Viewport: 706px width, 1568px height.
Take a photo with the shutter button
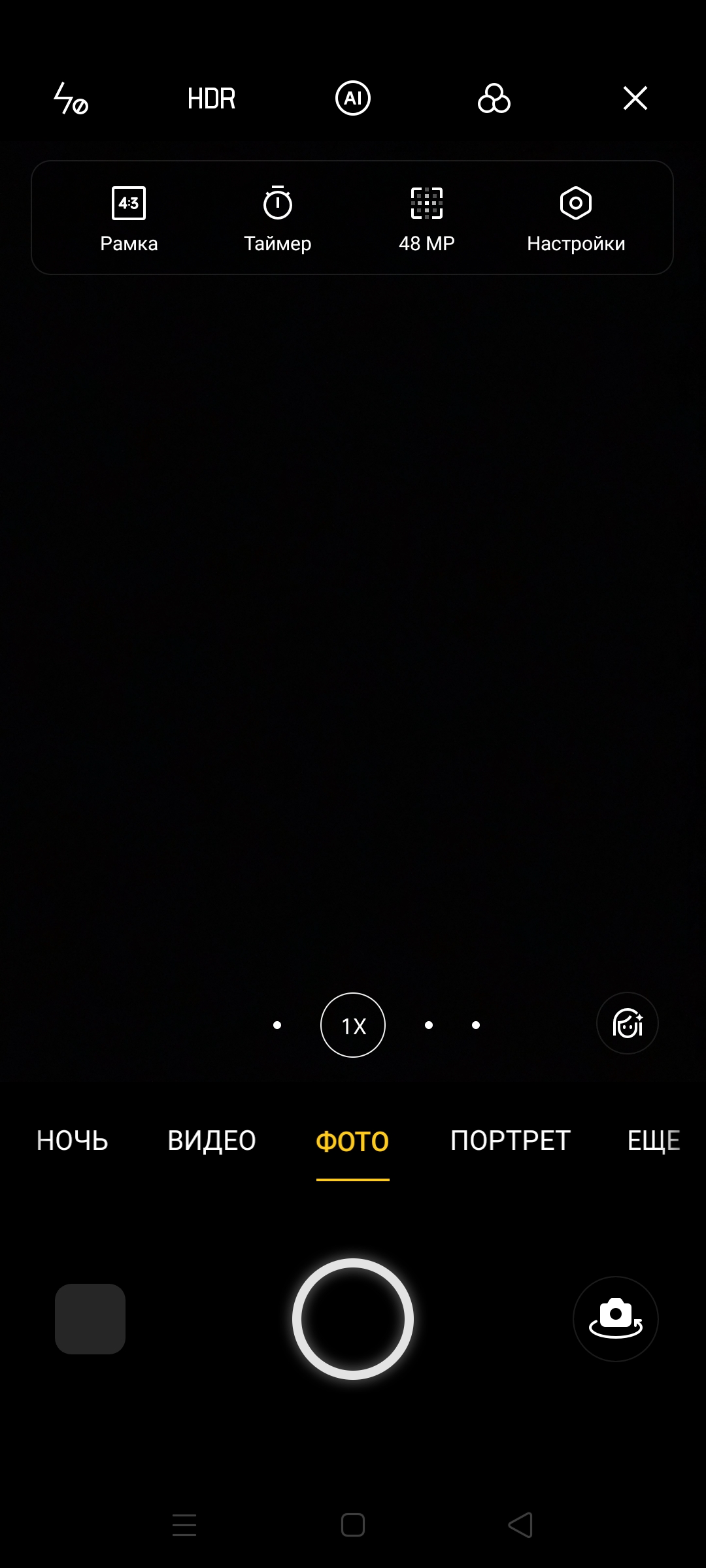pyautogui.click(x=353, y=1319)
